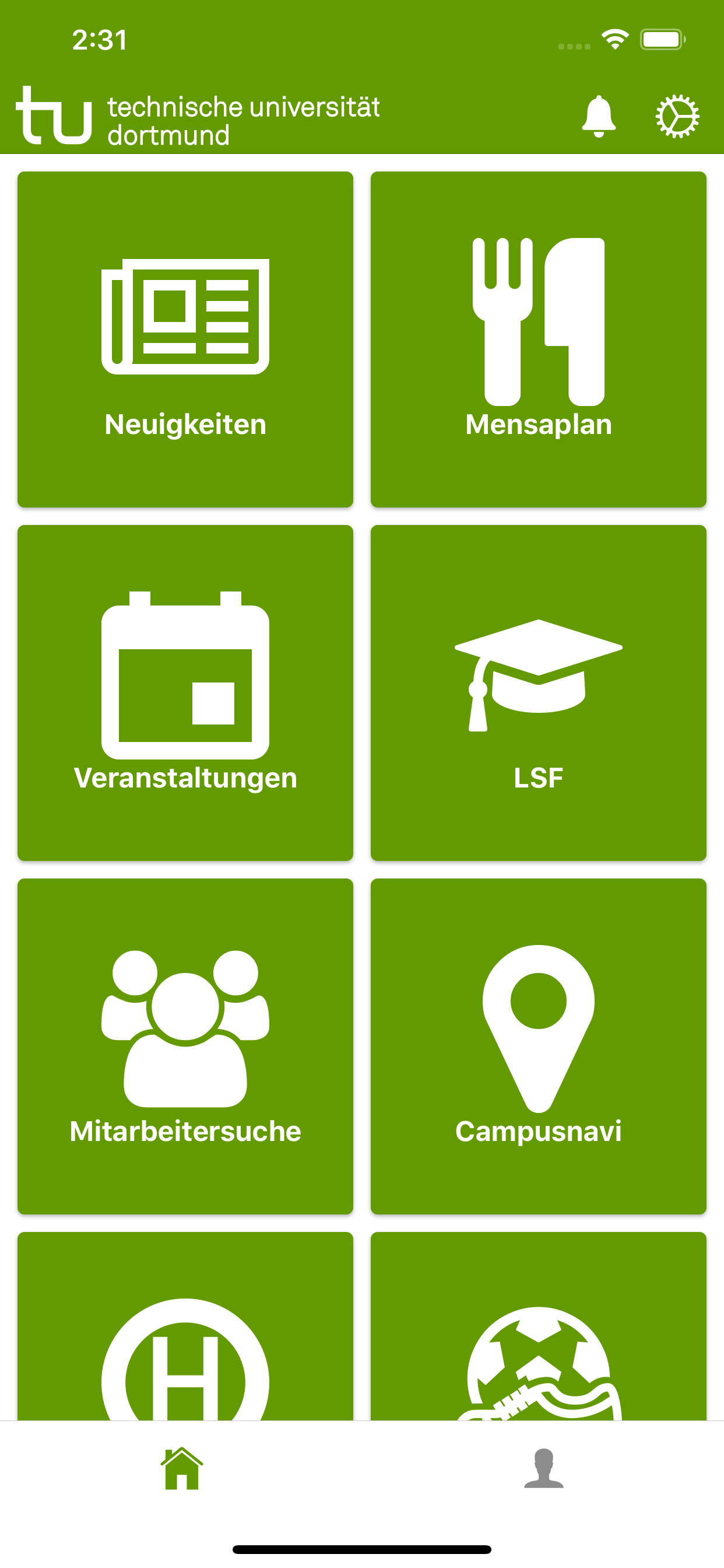724x1568 pixels.
Task: Tap the home indicator bar at screen bottom
Action: tap(362, 1550)
